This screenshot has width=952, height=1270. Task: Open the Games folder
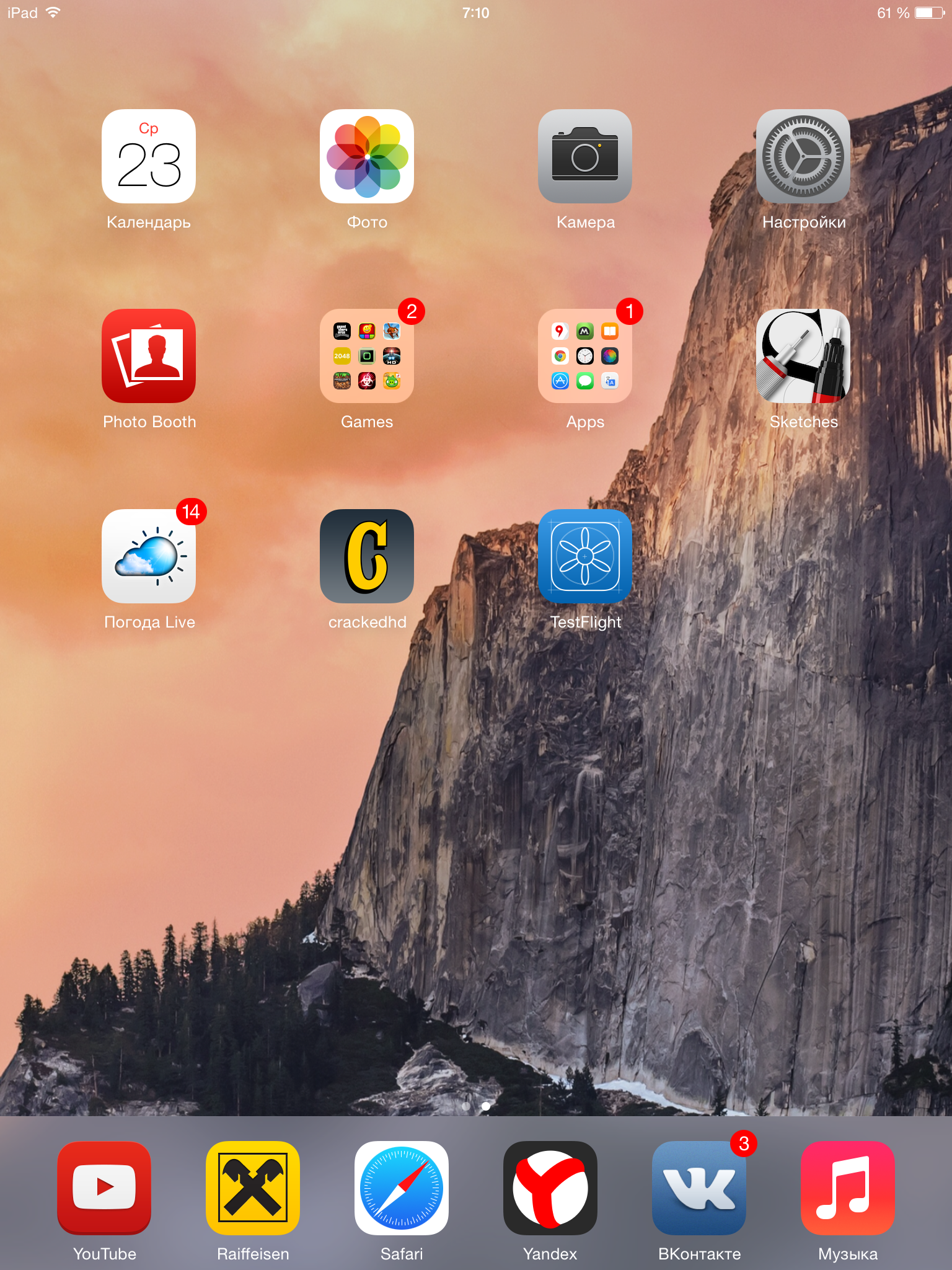[367, 356]
